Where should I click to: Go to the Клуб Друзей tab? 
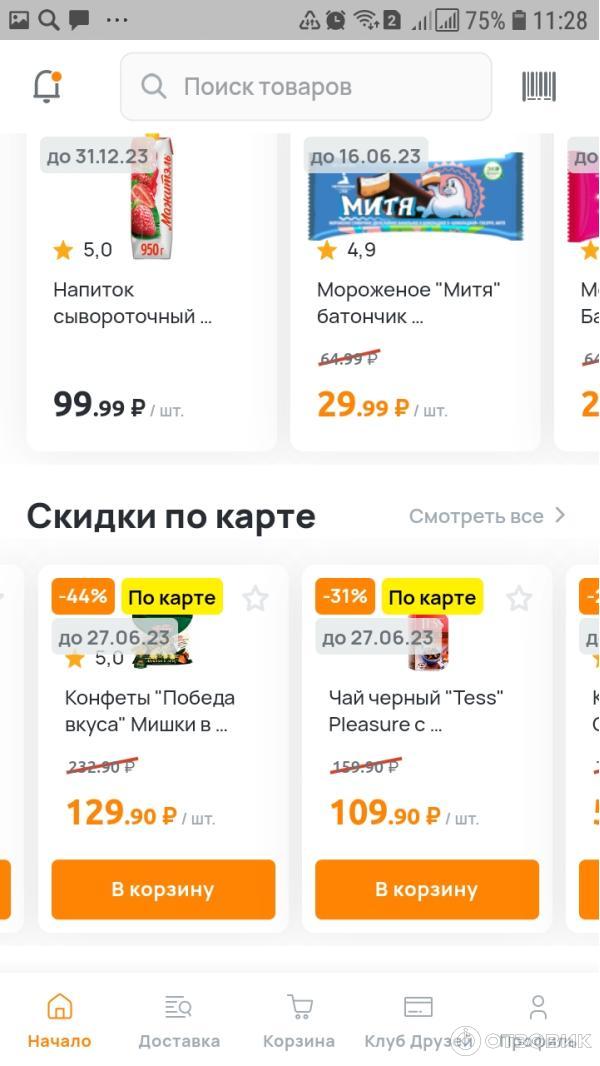pos(418,1021)
